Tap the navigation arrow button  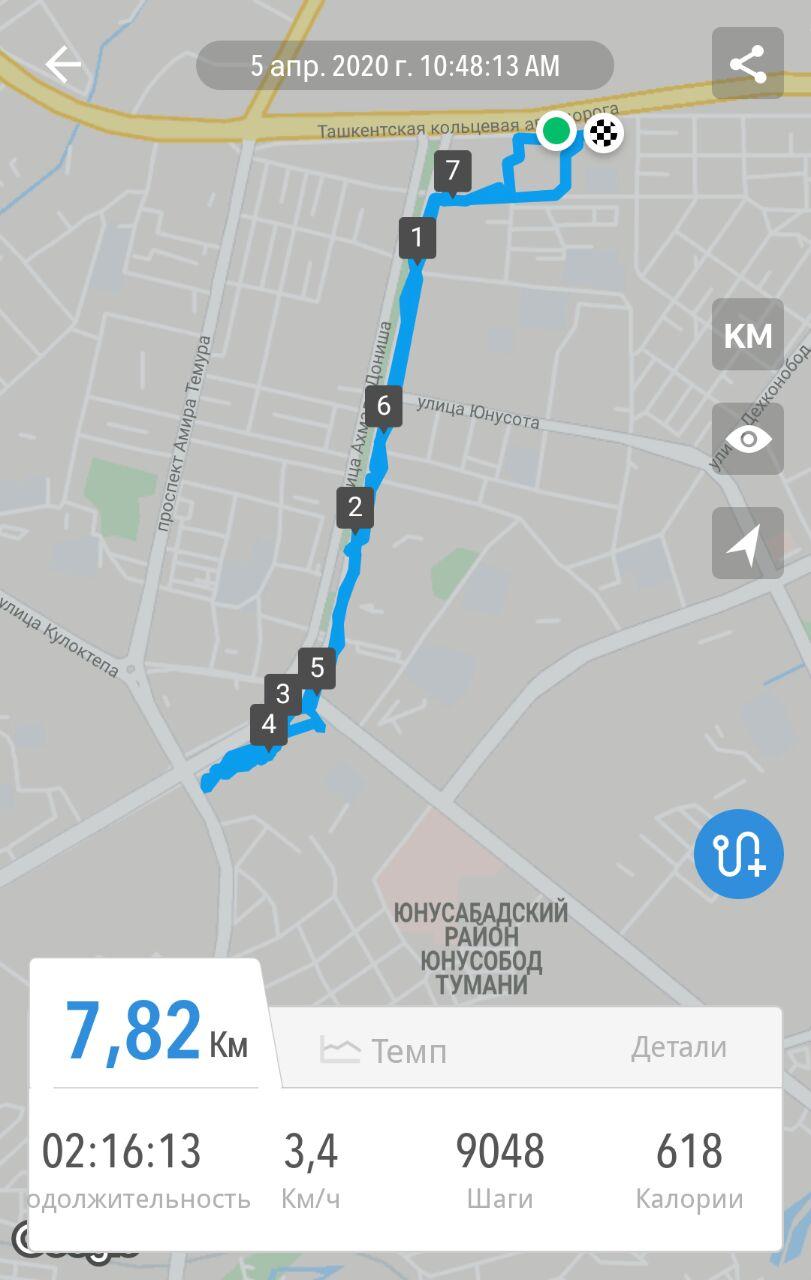747,543
